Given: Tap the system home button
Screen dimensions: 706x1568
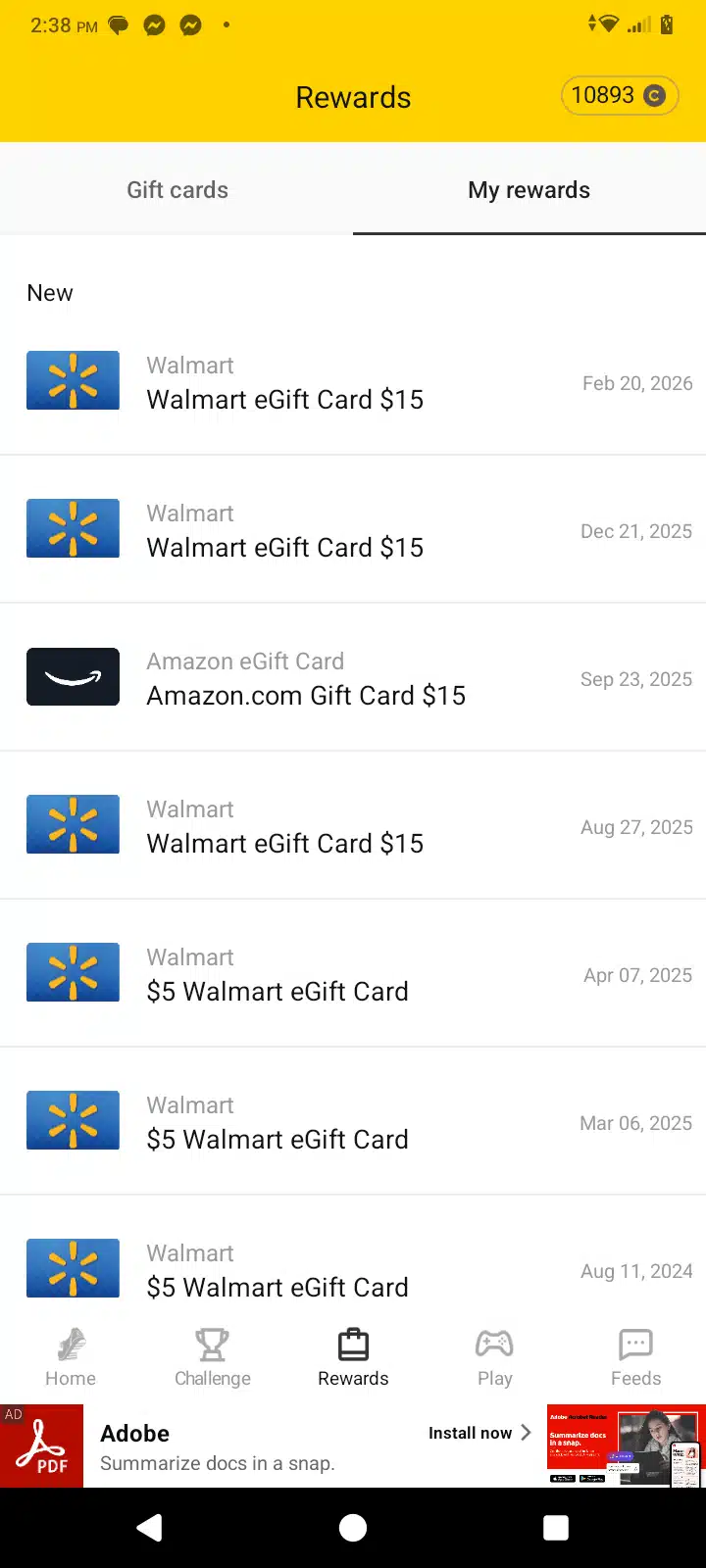Looking at the screenshot, I should (x=353, y=1527).
